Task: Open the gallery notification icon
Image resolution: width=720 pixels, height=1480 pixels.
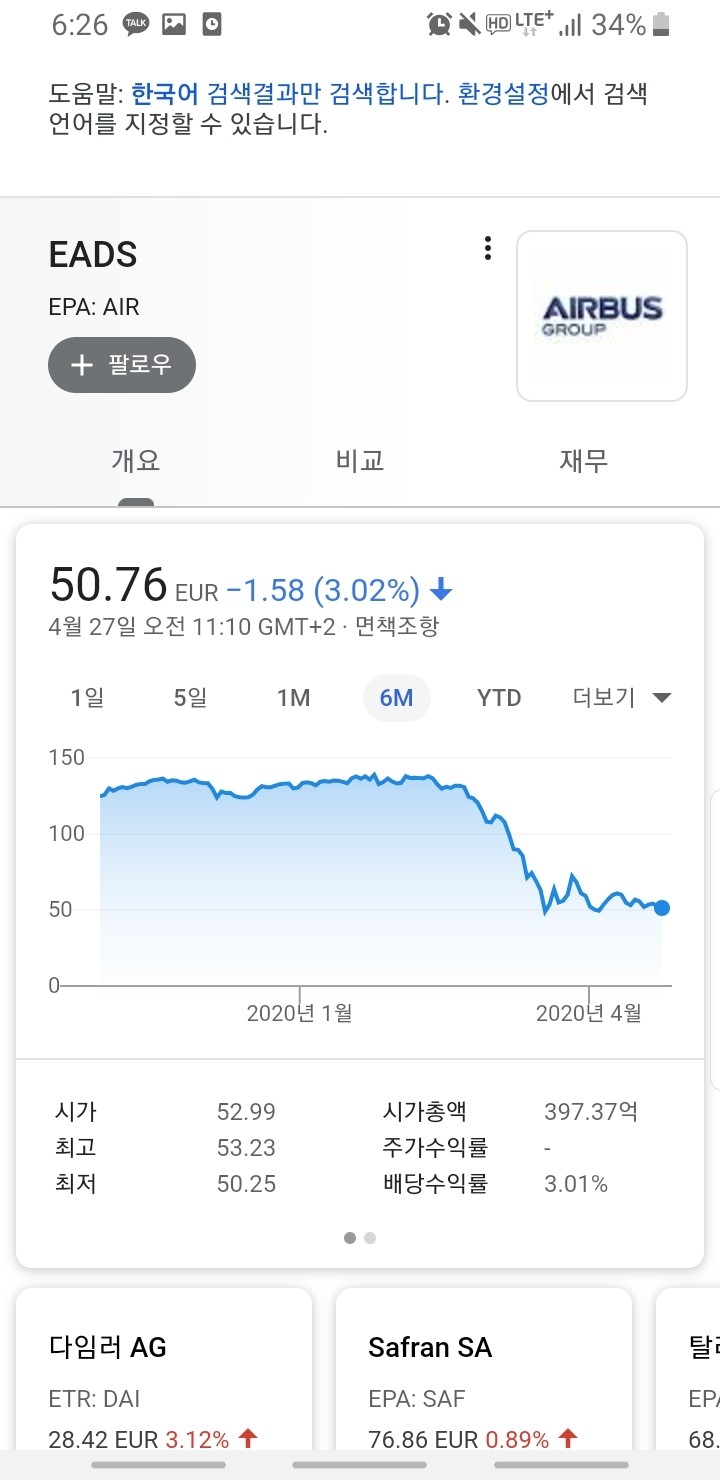Action: click(172, 24)
